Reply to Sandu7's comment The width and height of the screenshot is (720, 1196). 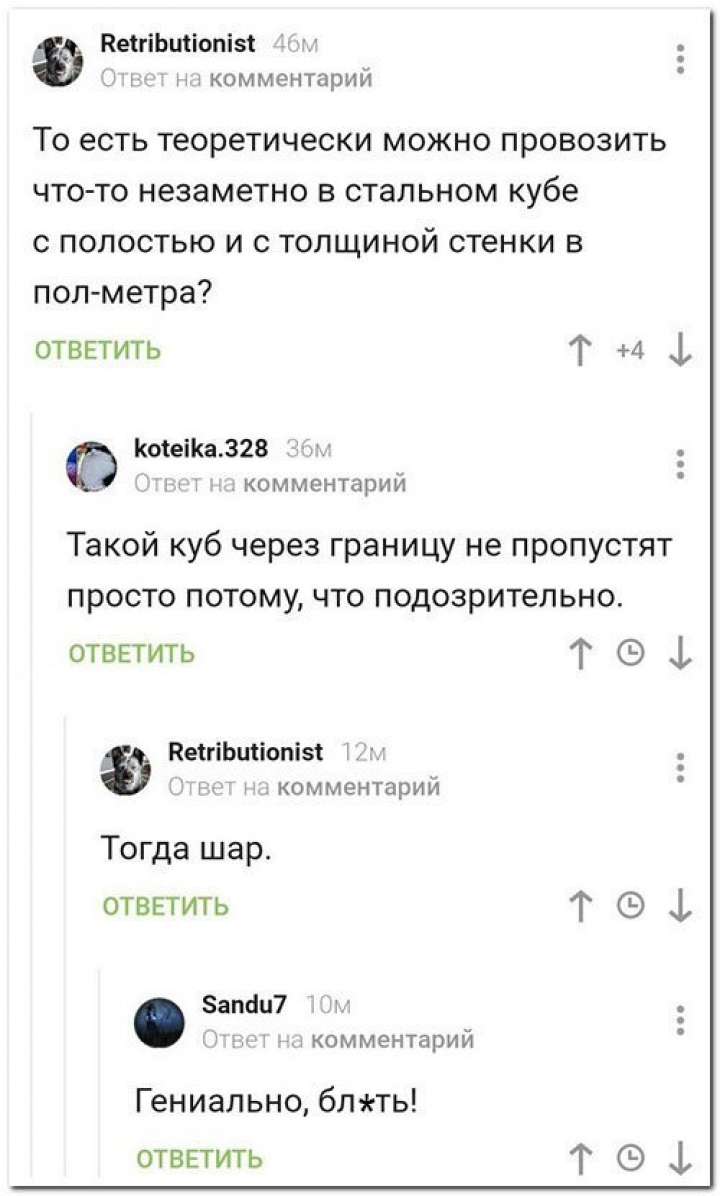(x=200, y=1159)
